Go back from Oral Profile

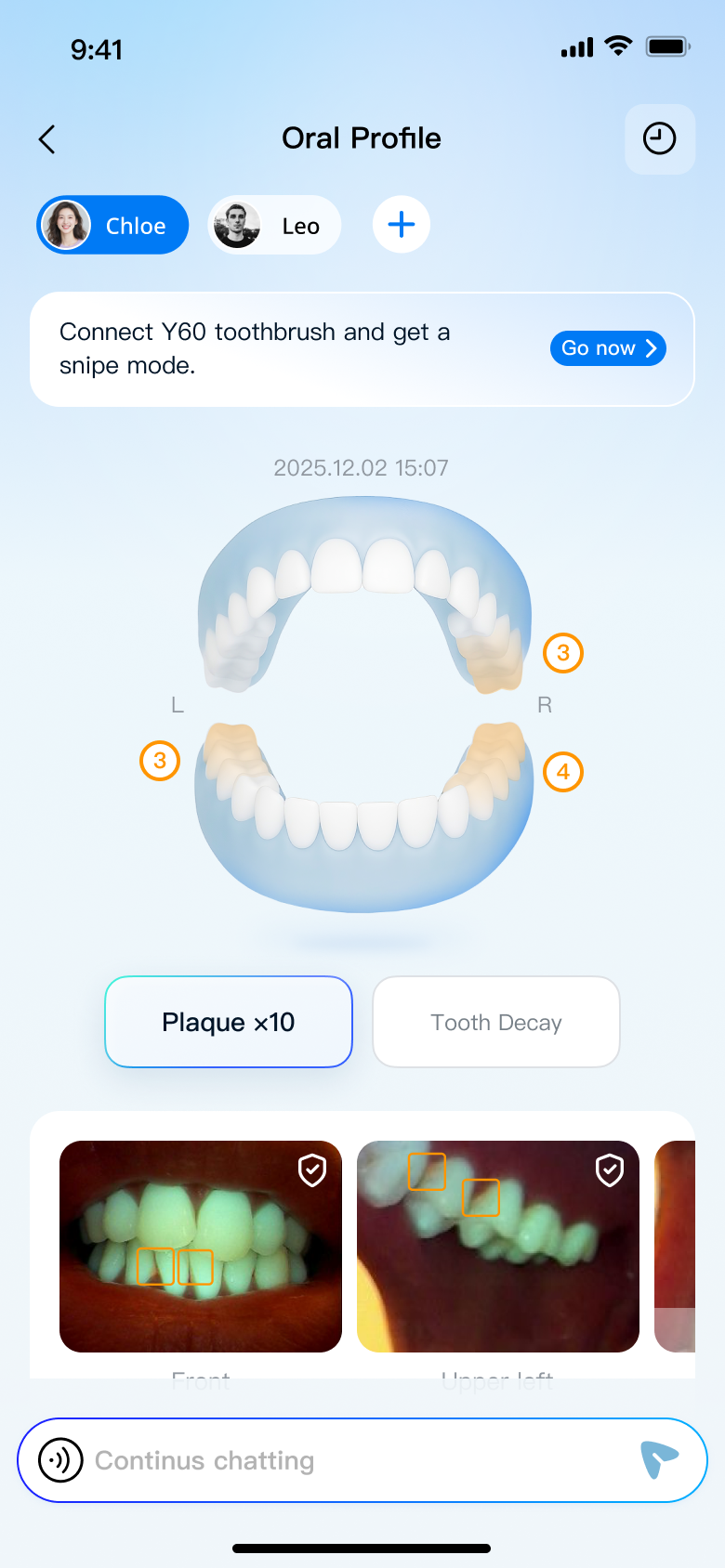pyautogui.click(x=47, y=139)
